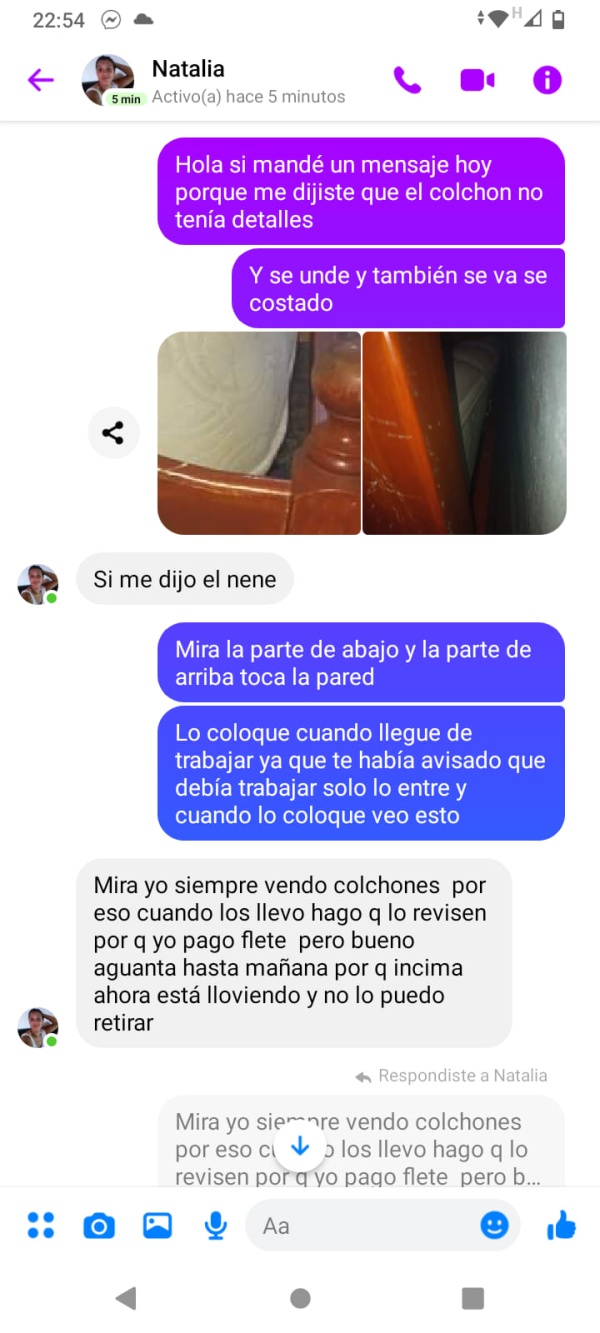Focus the Aa message text field
Viewport: 600px width, 1333px height.
click(360, 1225)
